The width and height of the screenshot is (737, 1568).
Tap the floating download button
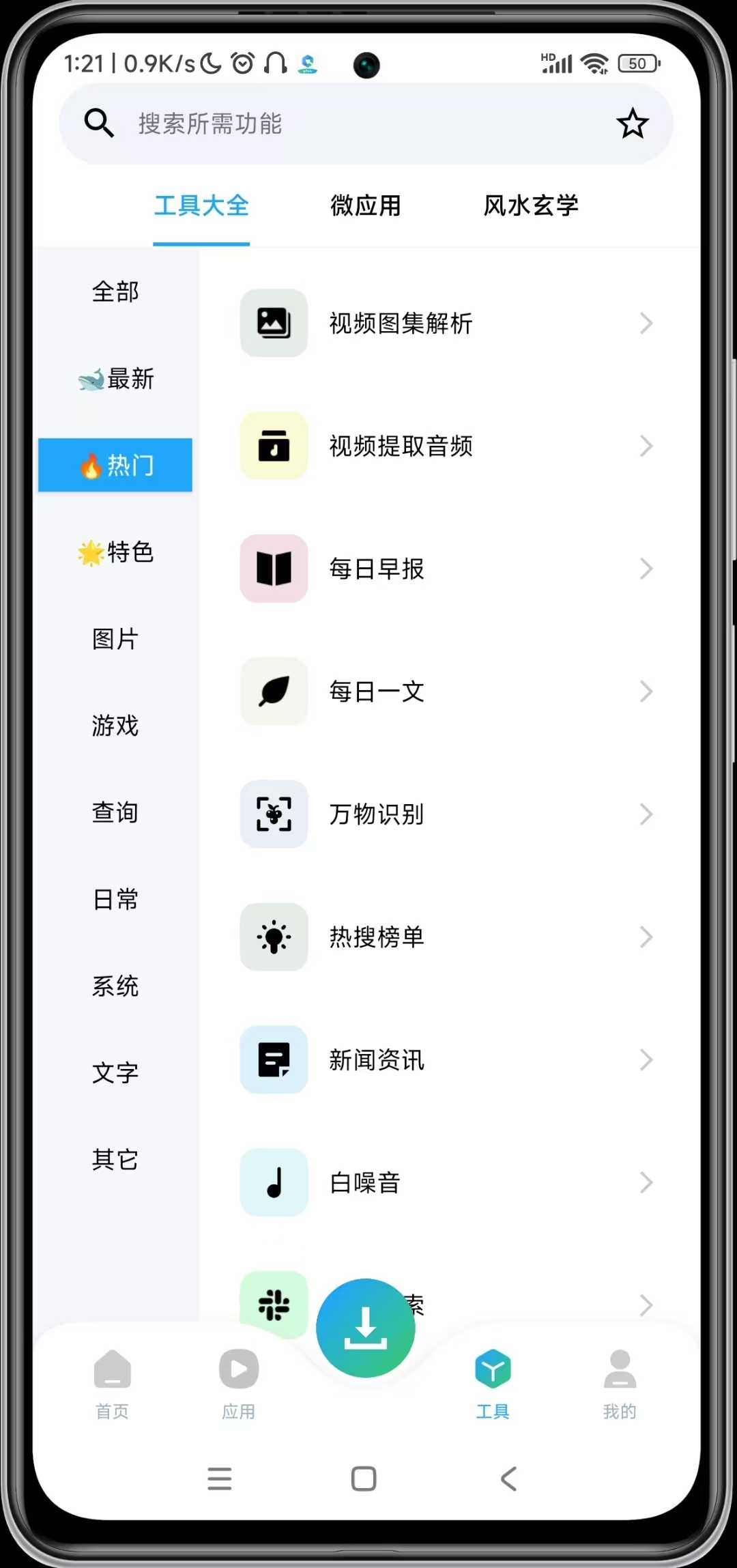click(x=366, y=1328)
